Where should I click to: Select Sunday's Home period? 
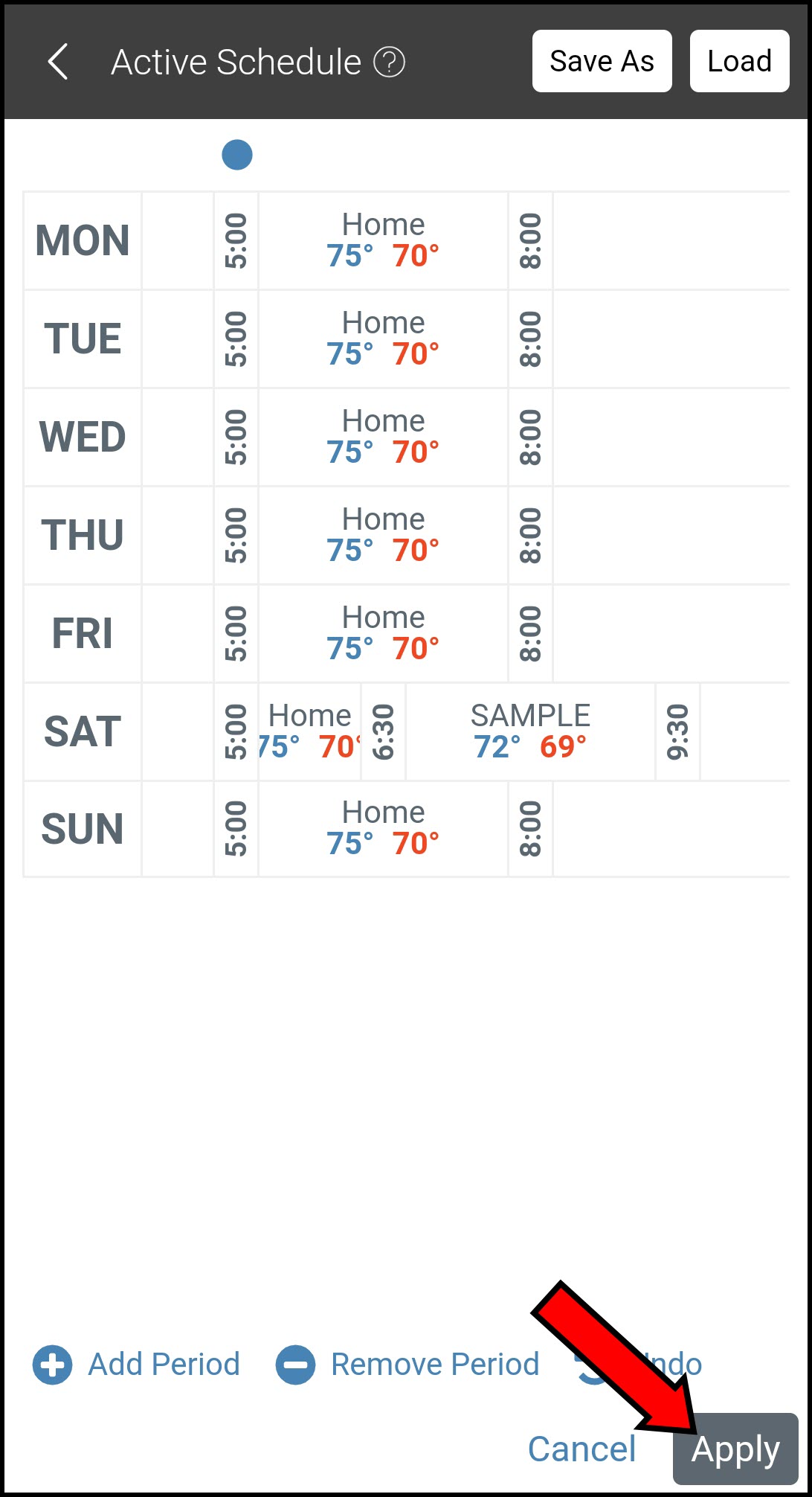pyautogui.click(x=383, y=828)
